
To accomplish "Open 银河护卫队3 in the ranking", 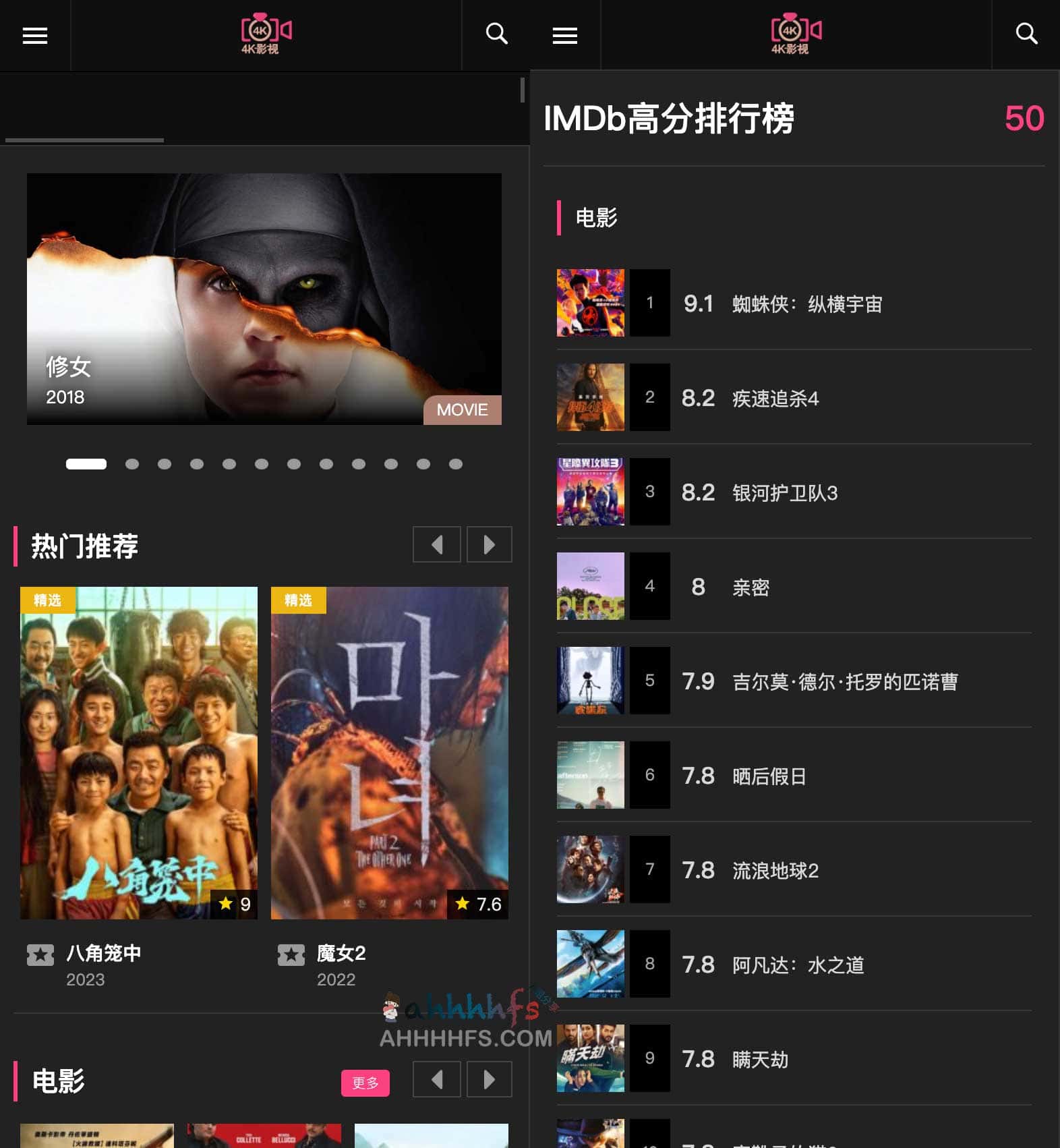I will tap(785, 493).
